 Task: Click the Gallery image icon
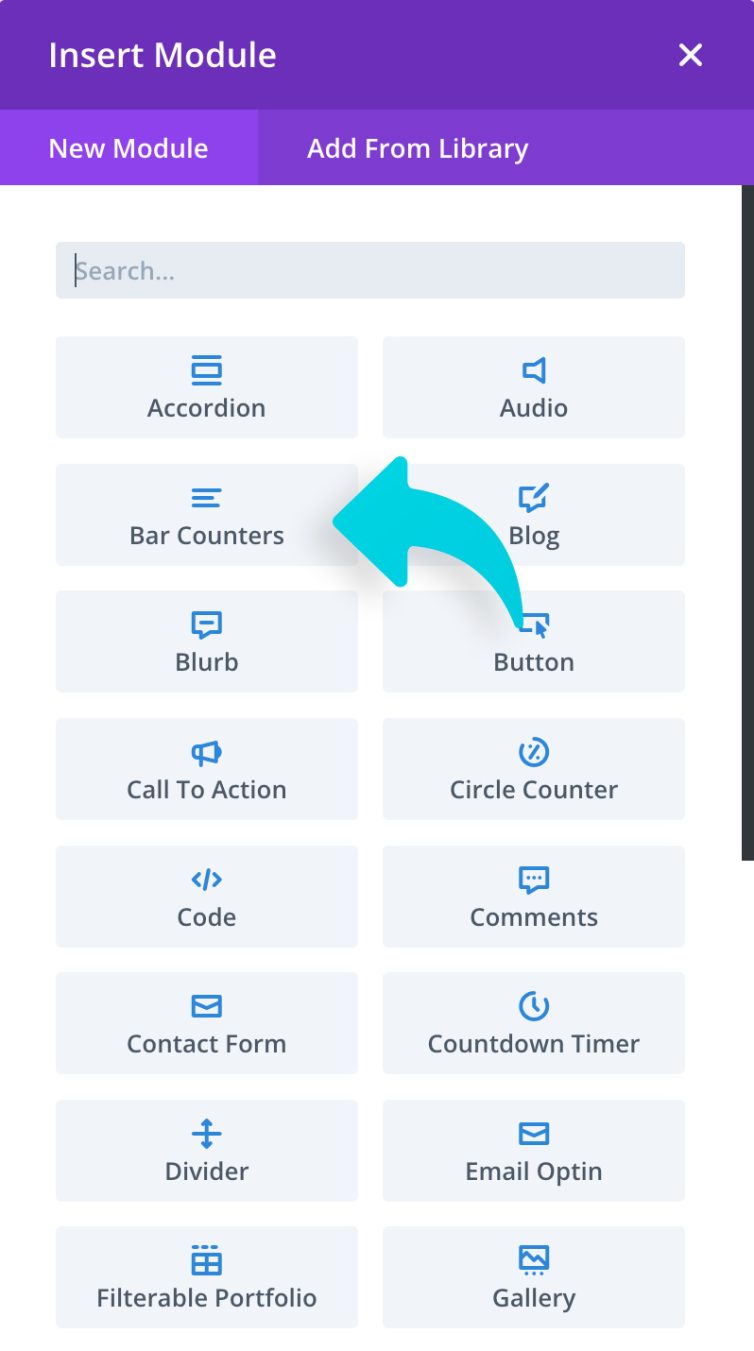tap(533, 1259)
